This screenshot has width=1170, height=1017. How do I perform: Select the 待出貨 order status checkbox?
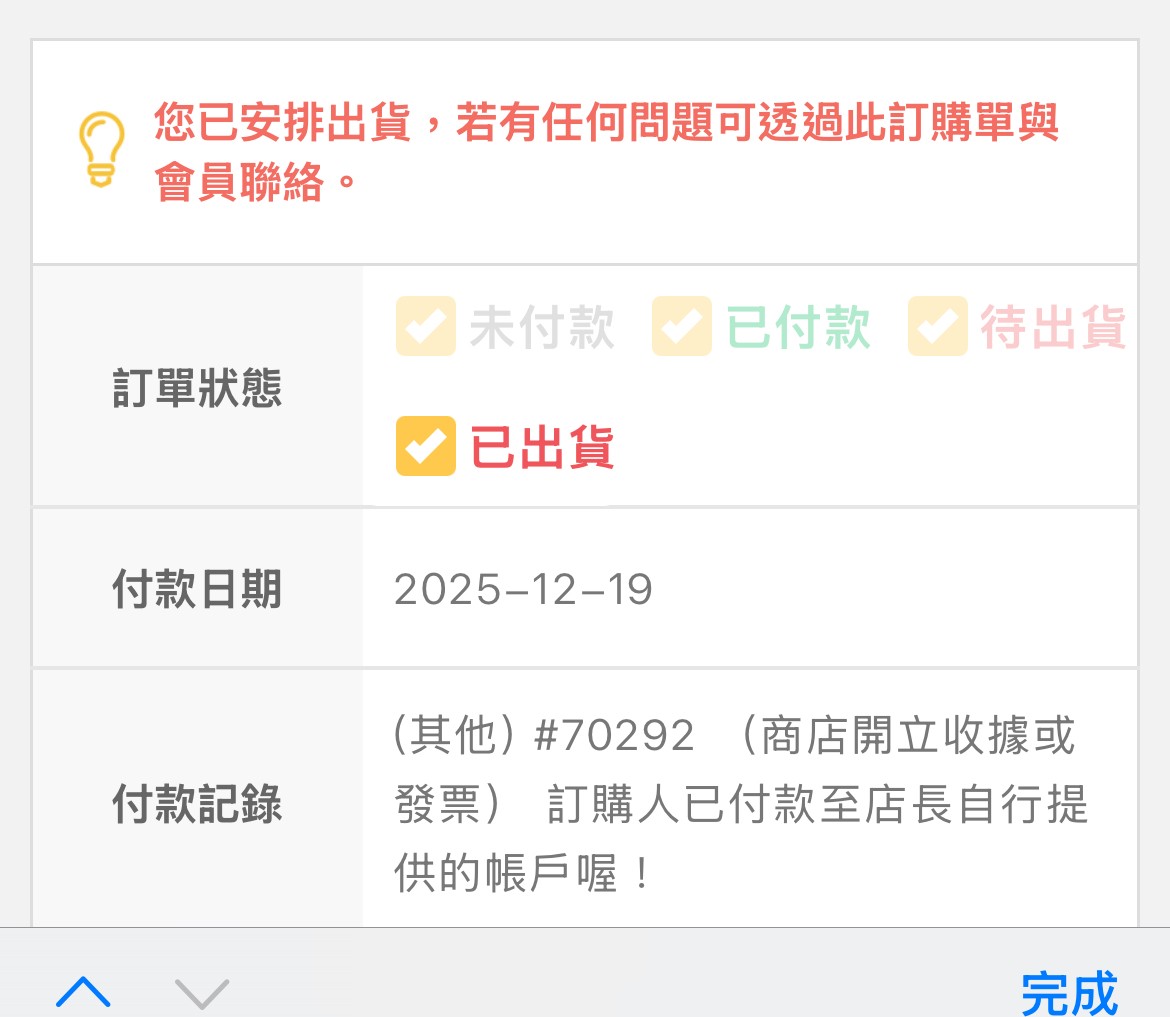(938, 327)
